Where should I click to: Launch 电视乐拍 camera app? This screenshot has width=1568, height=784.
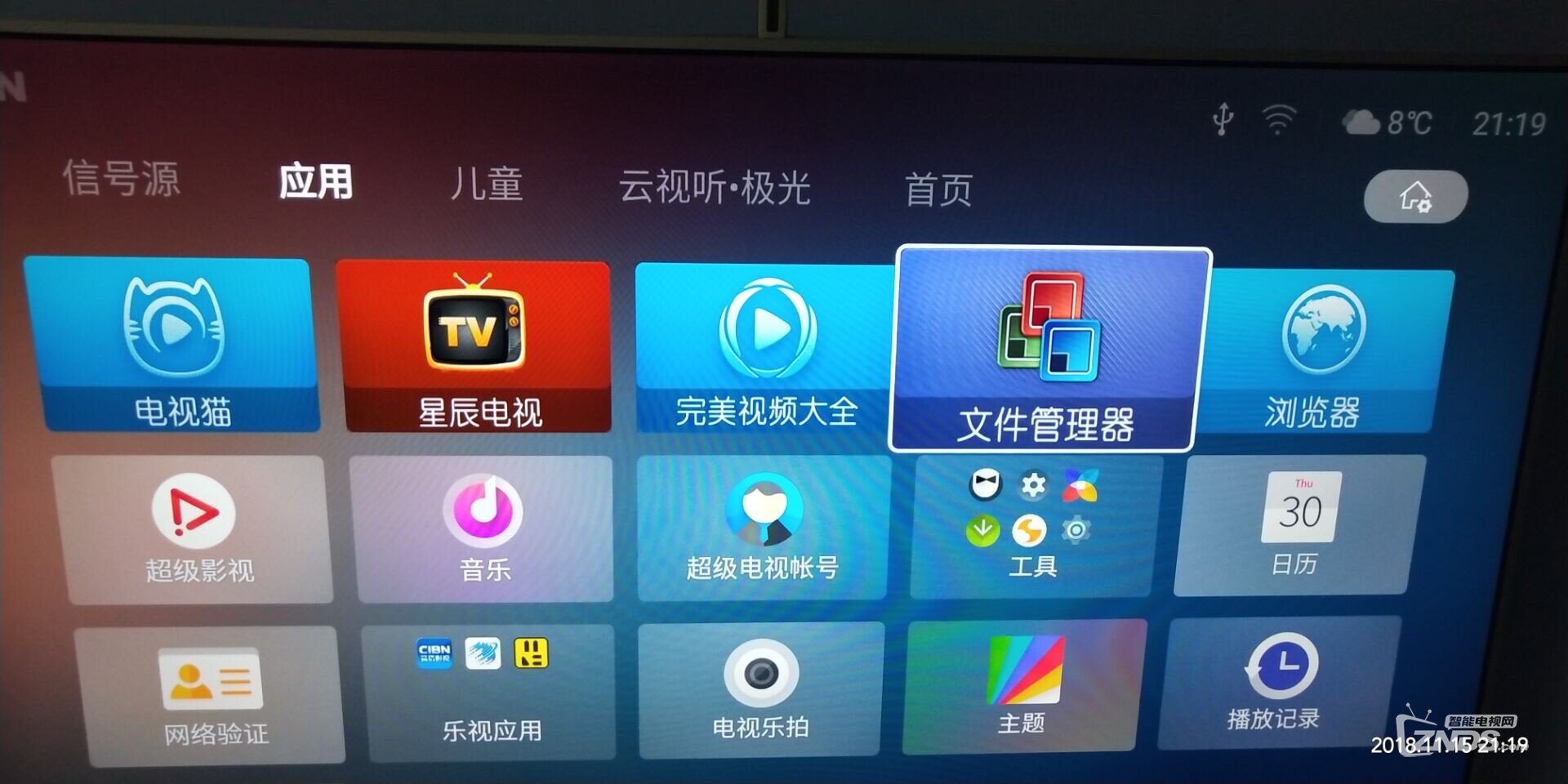click(760, 689)
